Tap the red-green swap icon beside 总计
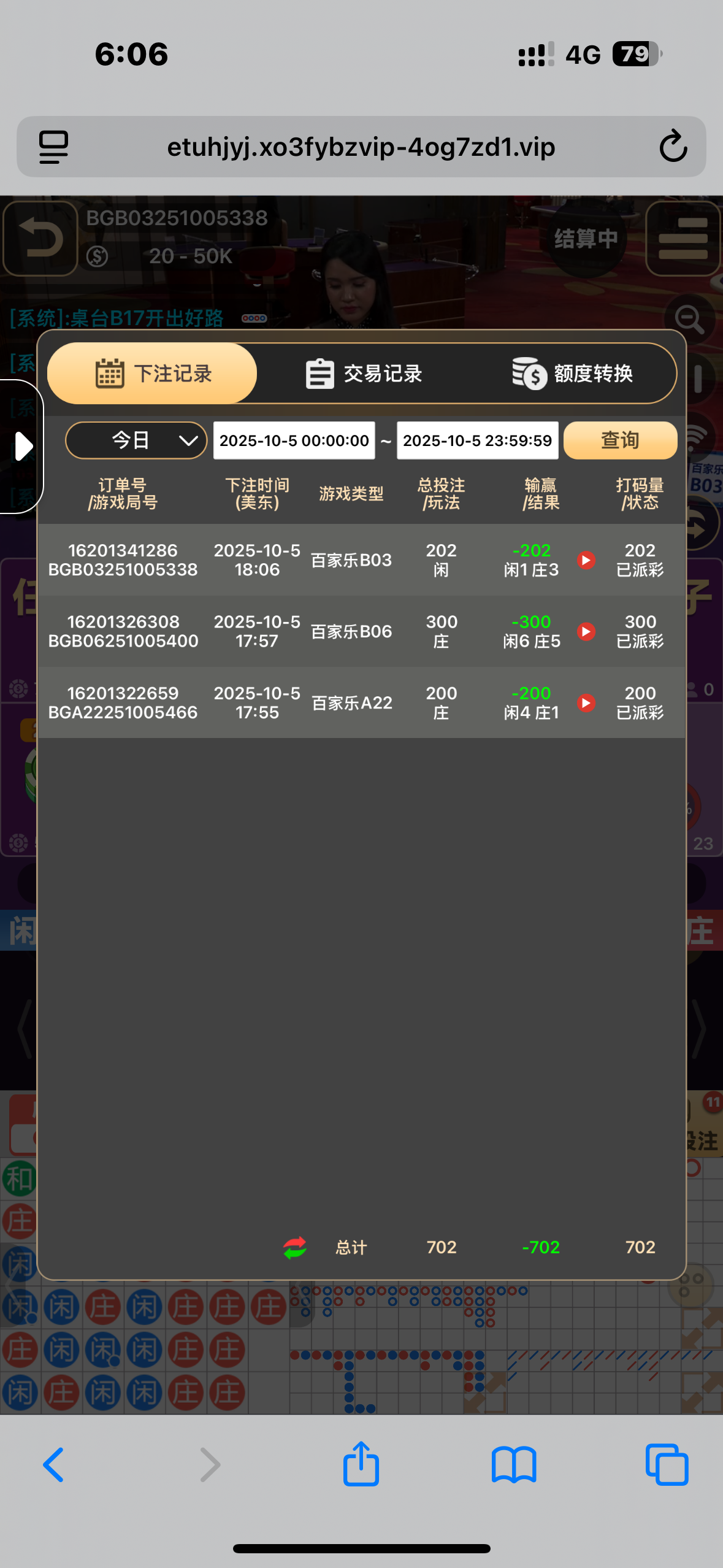 point(295,1247)
